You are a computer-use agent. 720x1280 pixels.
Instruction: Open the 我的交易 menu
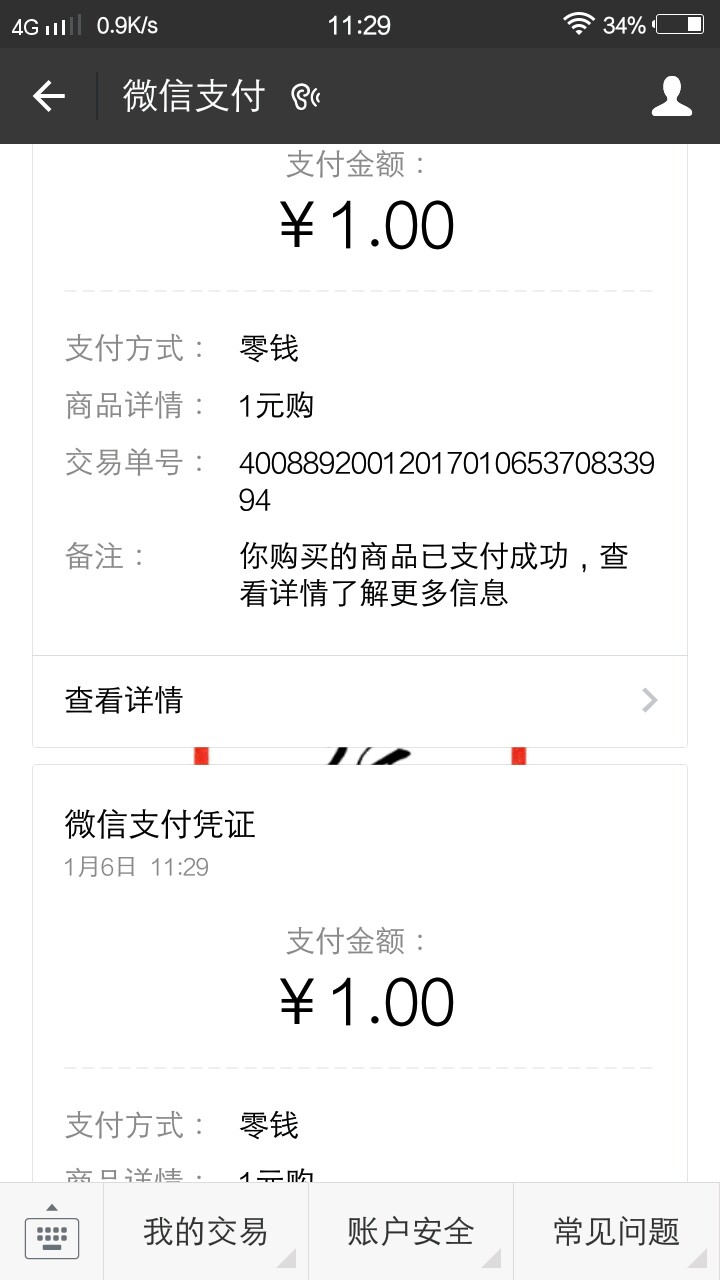(206, 1232)
